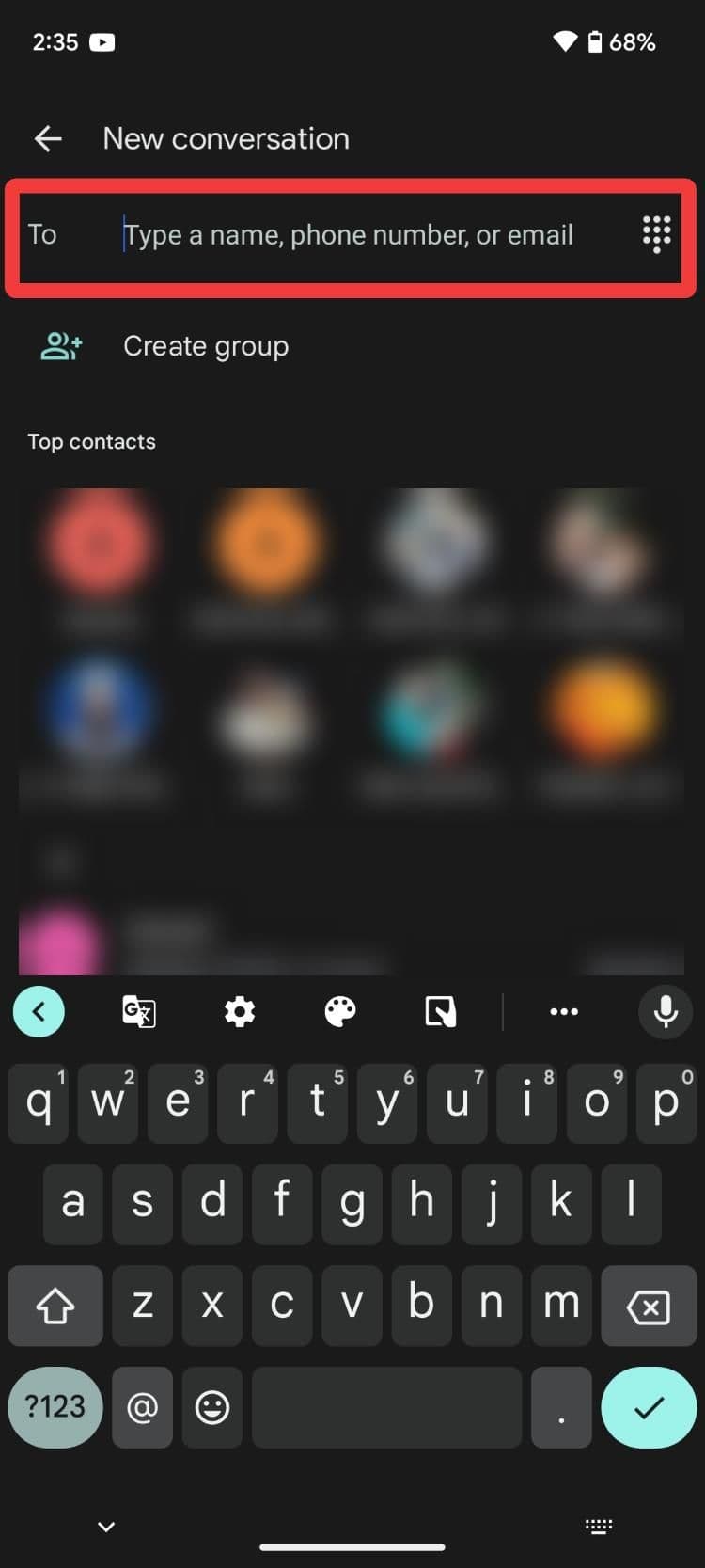This screenshot has height=1568, width=705.
Task: Go back from New conversation
Action: coord(48,139)
